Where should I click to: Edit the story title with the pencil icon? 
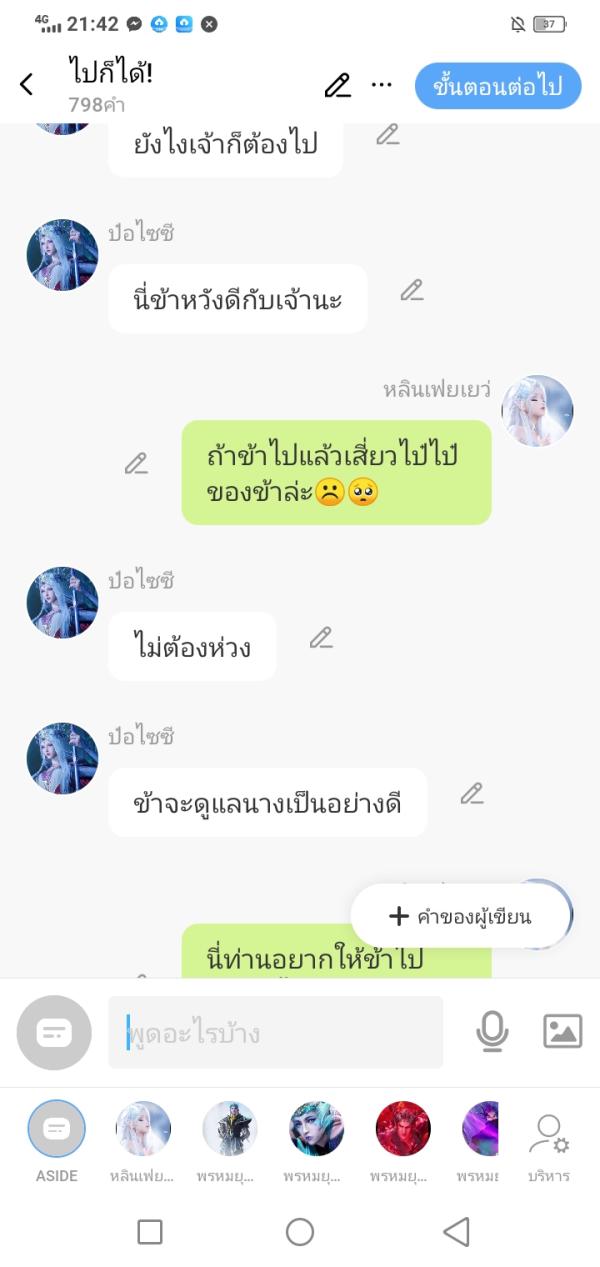coord(338,86)
